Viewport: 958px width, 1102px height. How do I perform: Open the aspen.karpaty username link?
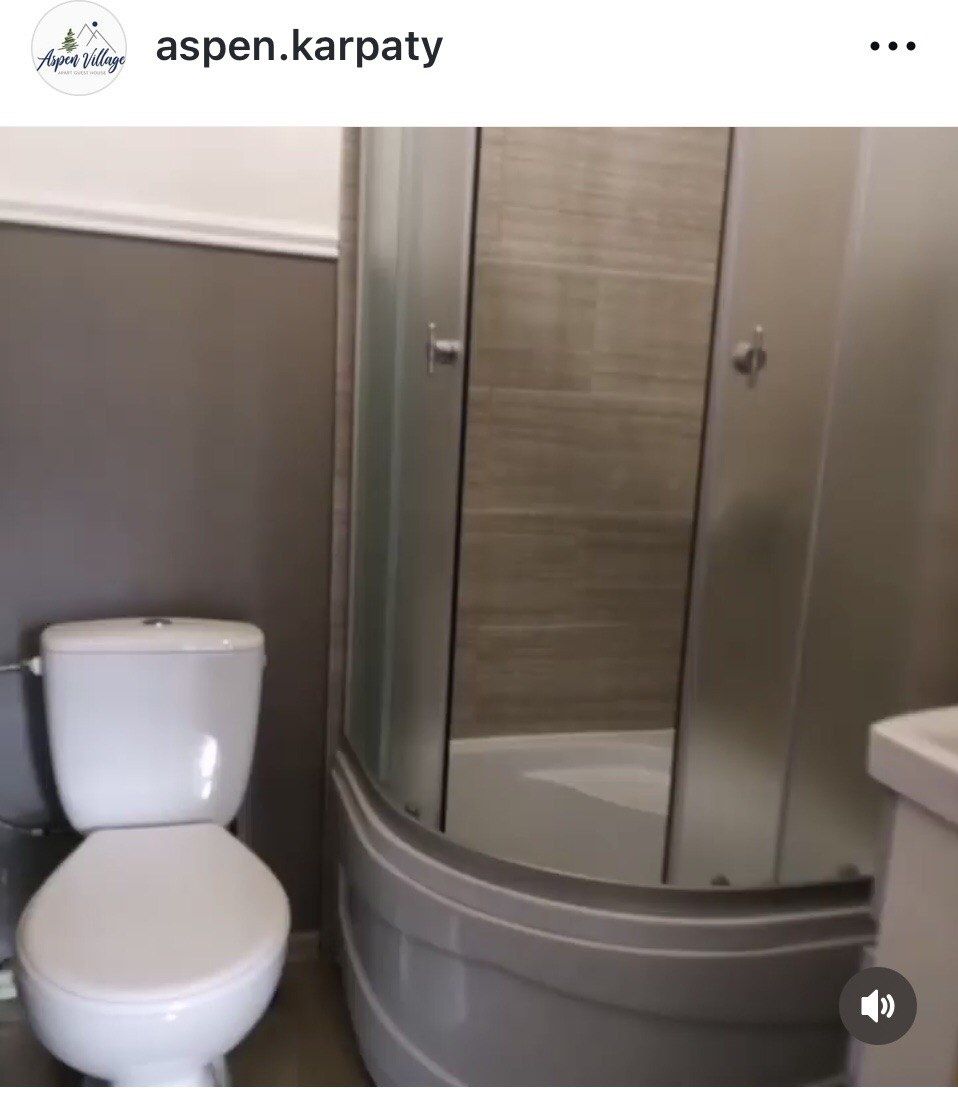298,47
